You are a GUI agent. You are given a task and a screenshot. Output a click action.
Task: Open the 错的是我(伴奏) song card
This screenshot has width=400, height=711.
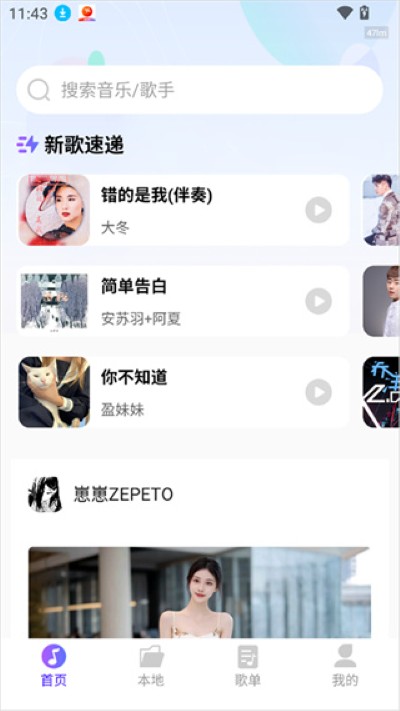[x=184, y=210]
